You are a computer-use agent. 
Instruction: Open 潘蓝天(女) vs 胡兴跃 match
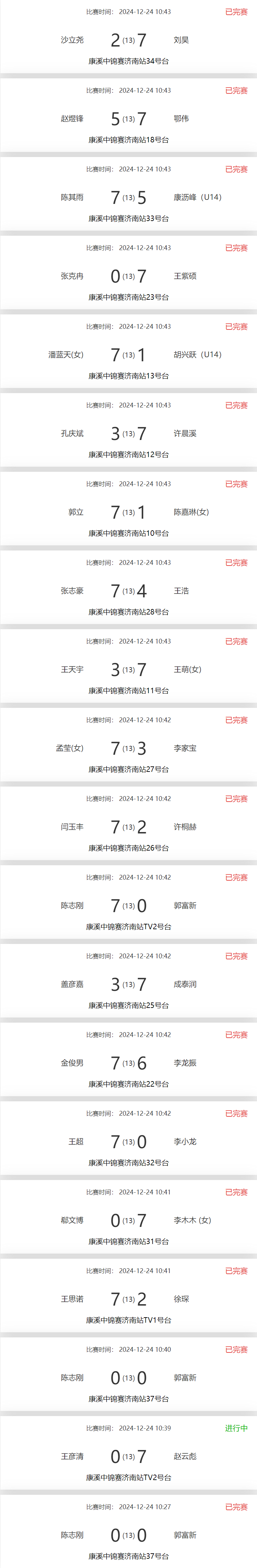[x=129, y=355]
